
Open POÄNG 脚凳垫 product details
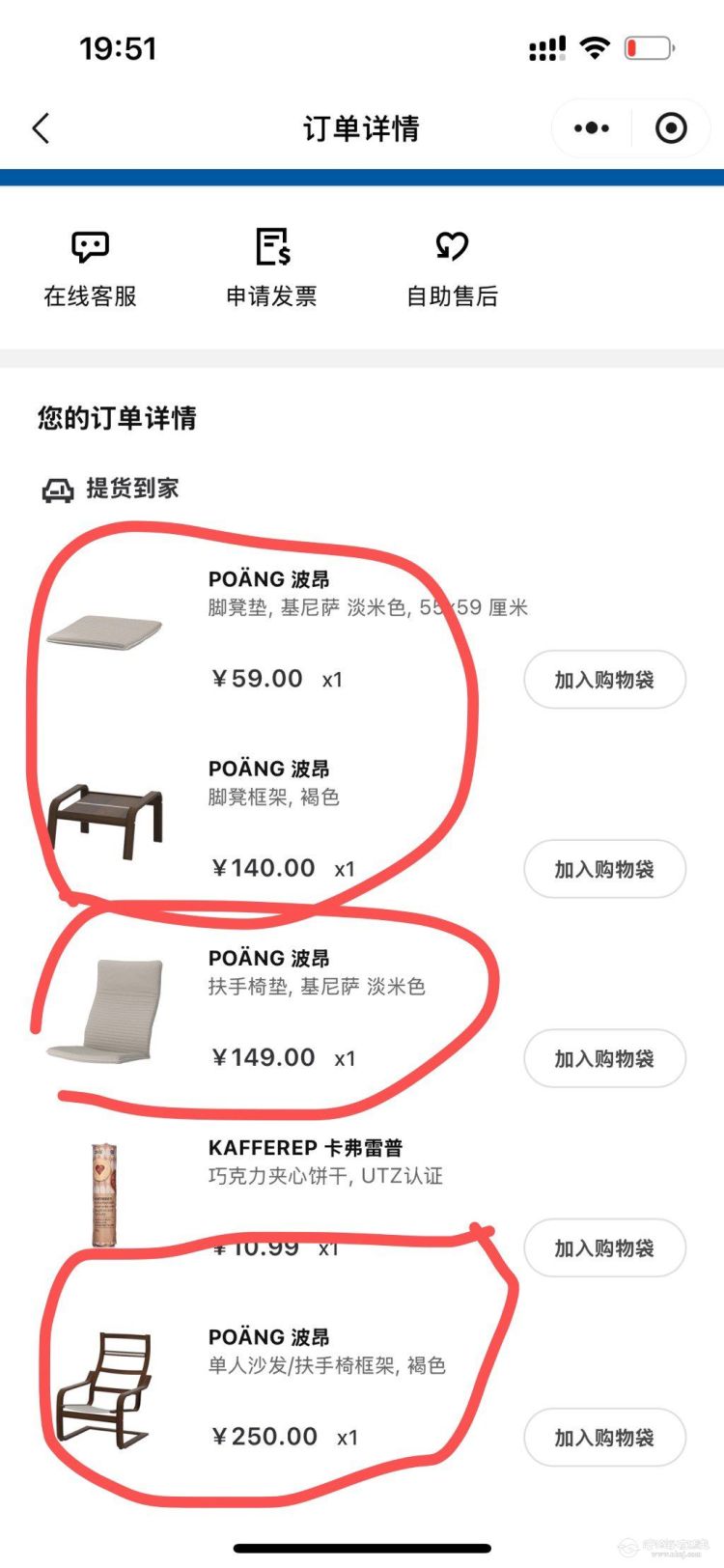(x=103, y=632)
